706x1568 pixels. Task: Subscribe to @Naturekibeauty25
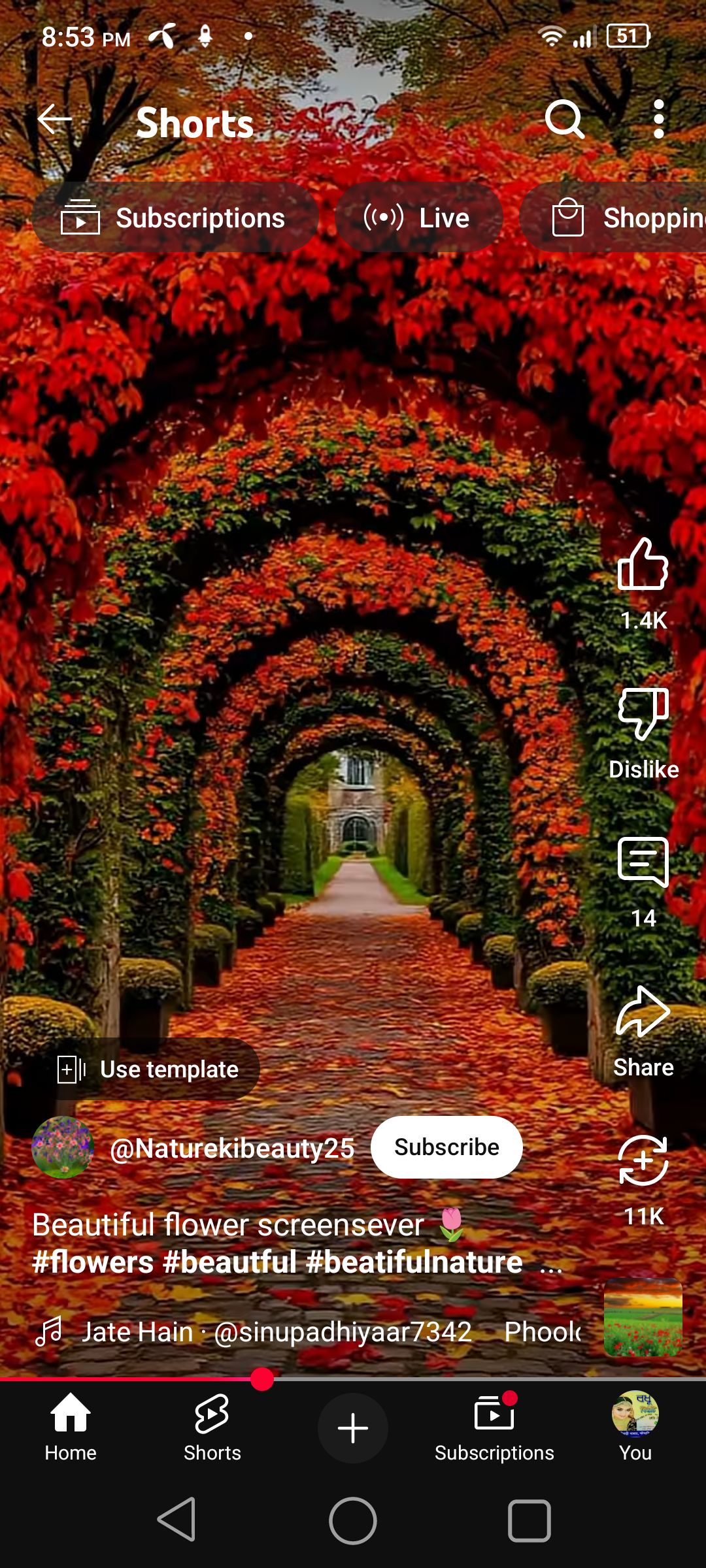446,1147
